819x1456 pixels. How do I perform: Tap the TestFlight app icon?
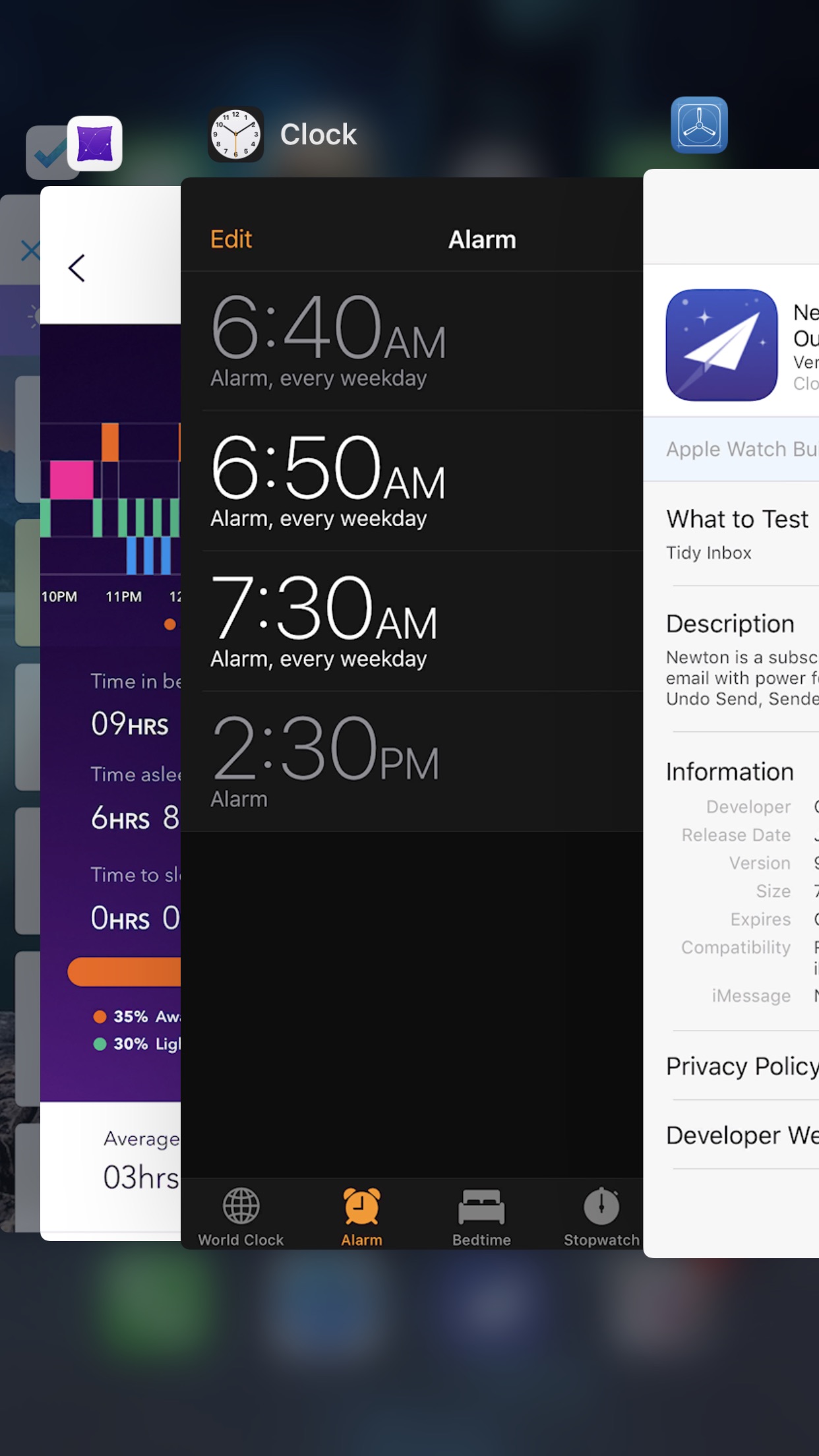coord(699,125)
